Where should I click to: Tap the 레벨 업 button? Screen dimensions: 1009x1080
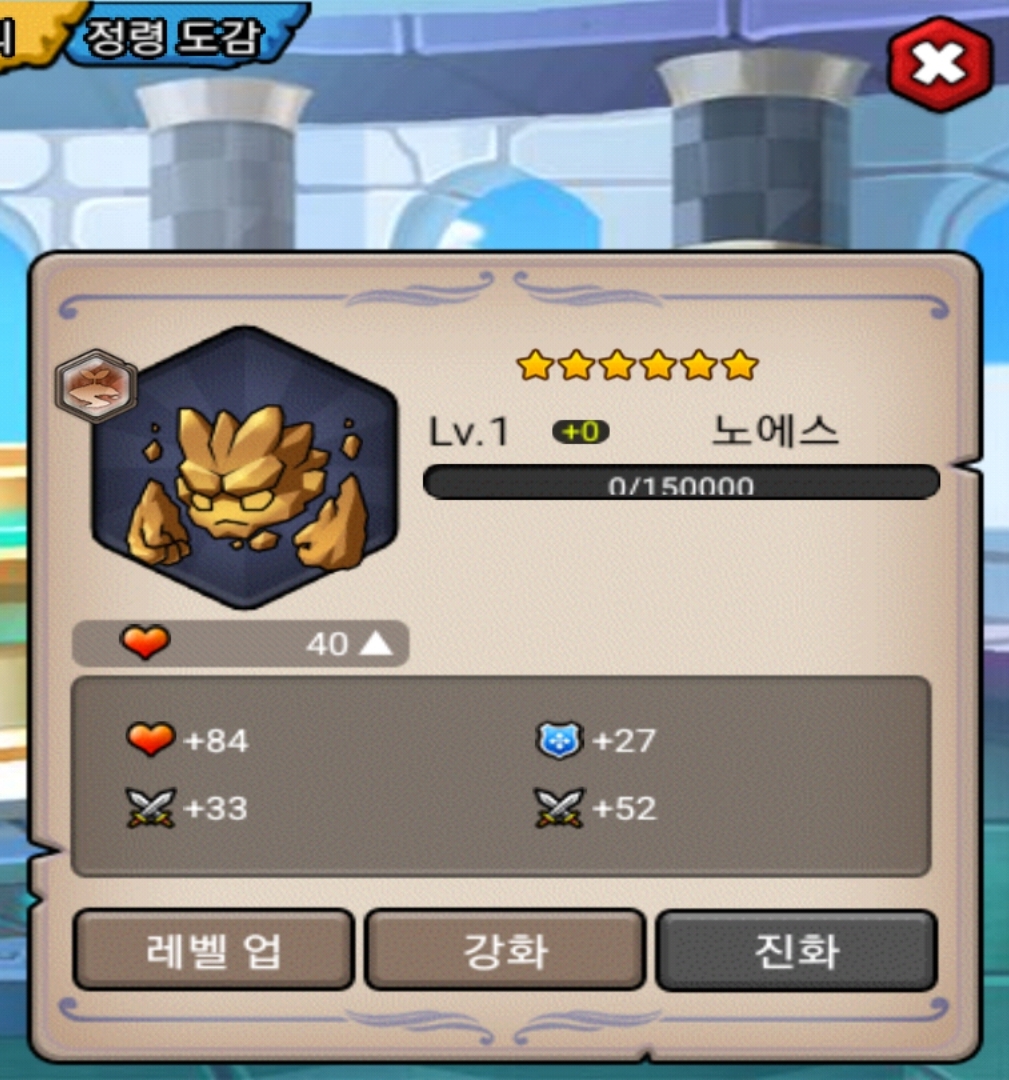pyautogui.click(x=214, y=949)
